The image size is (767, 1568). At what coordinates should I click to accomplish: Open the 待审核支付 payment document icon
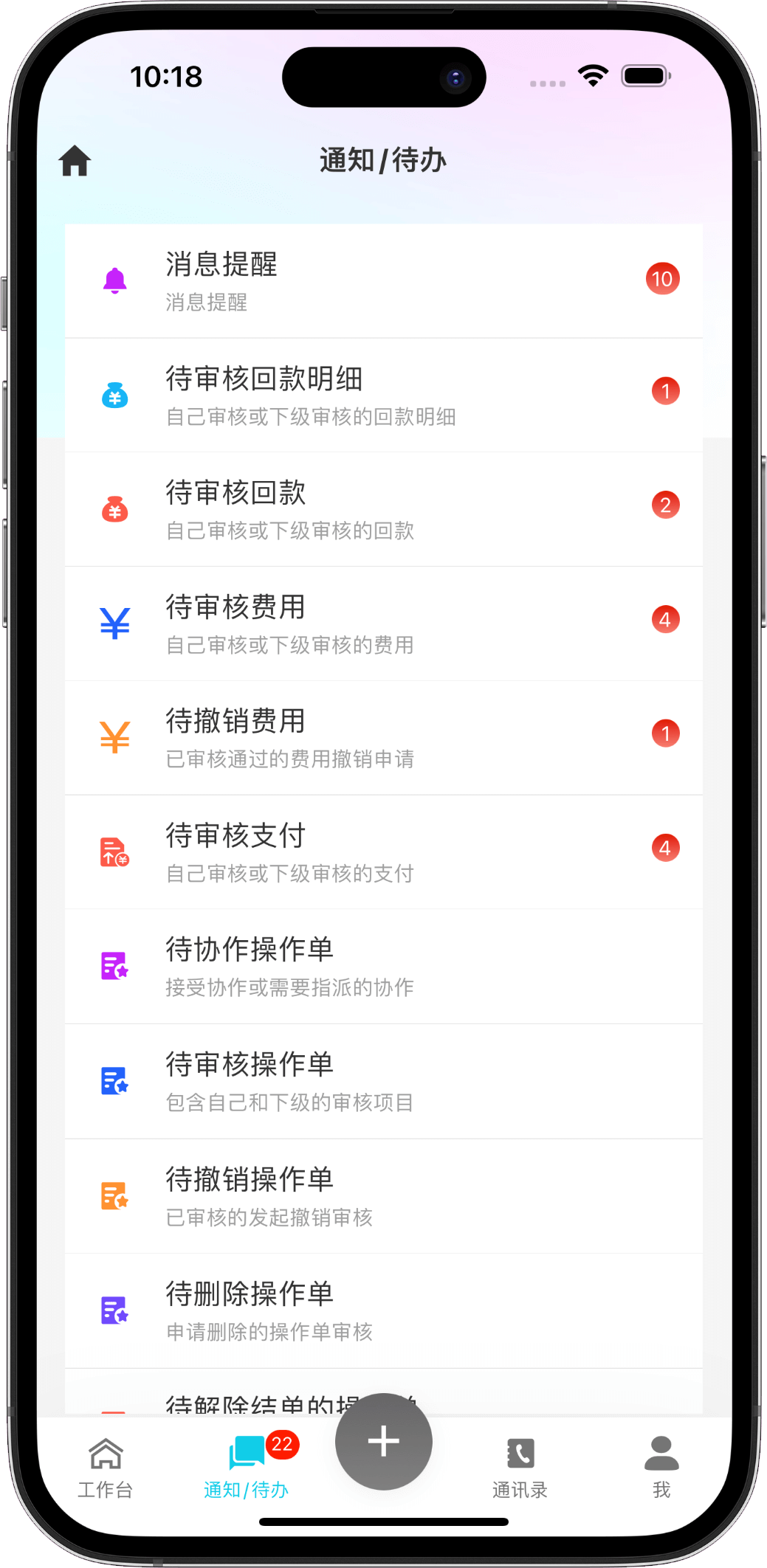[114, 852]
